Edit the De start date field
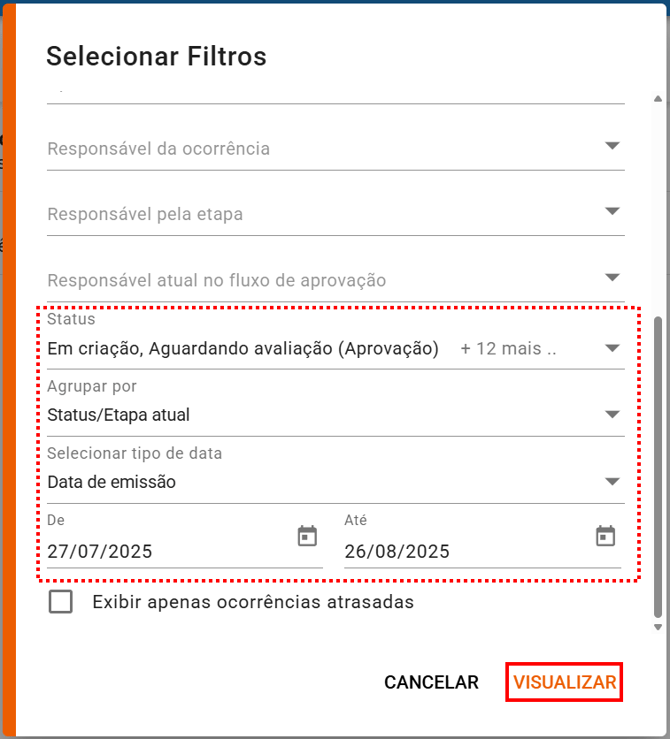The width and height of the screenshot is (670, 739). click(165, 551)
